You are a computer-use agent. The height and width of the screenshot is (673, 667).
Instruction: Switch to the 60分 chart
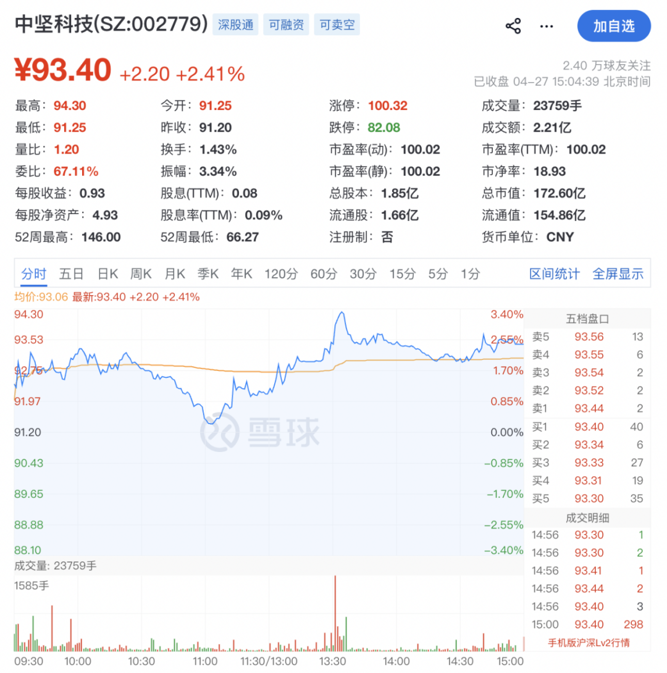point(323,273)
